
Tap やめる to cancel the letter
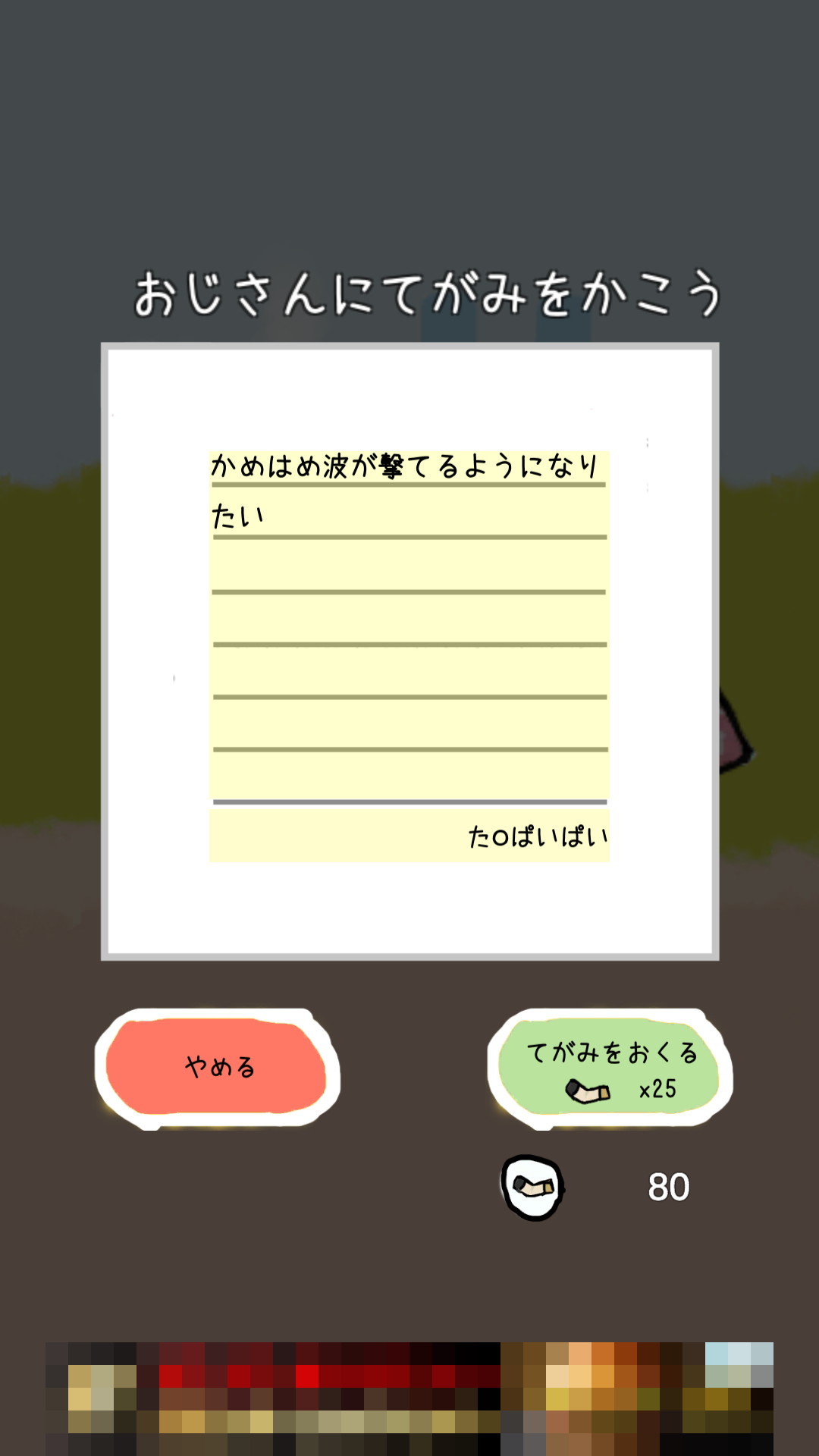click(x=218, y=1067)
